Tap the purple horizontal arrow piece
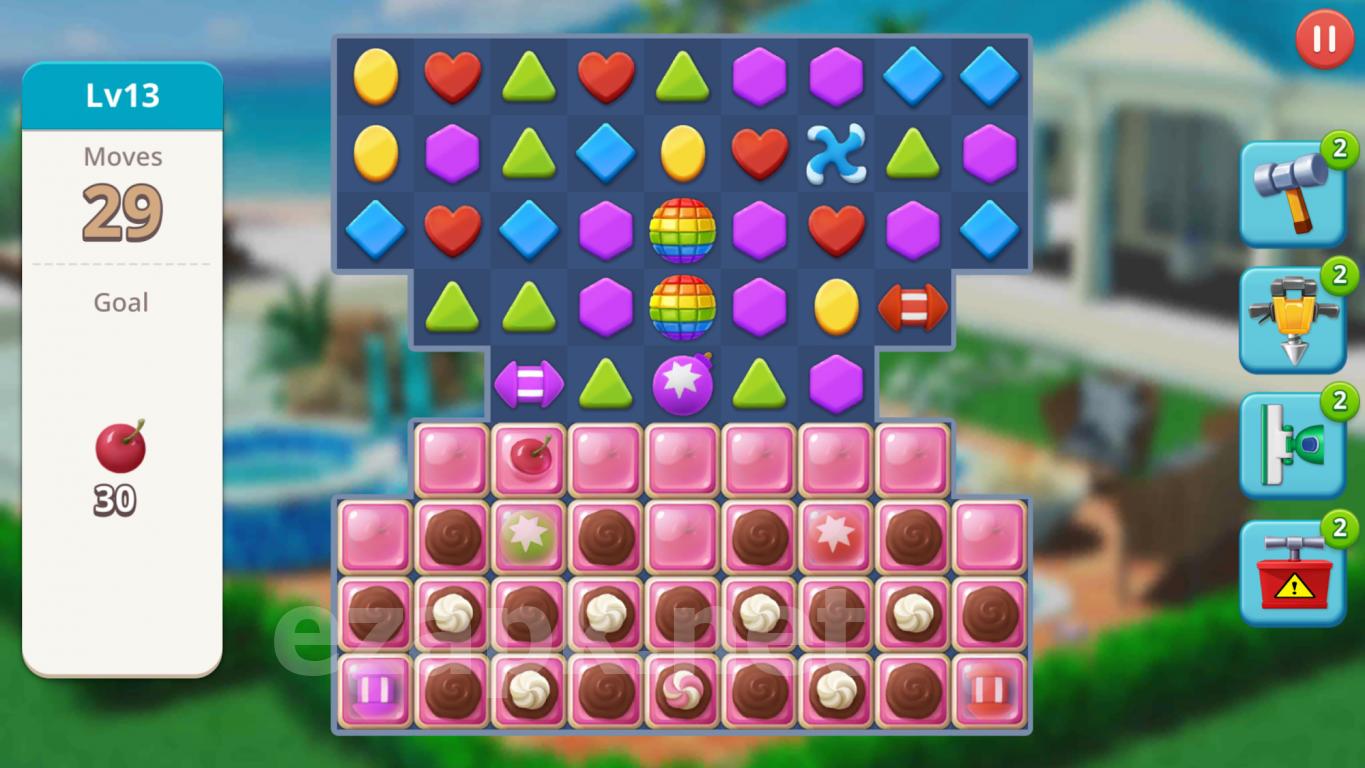Viewport: 1365px width, 768px height. click(x=528, y=384)
